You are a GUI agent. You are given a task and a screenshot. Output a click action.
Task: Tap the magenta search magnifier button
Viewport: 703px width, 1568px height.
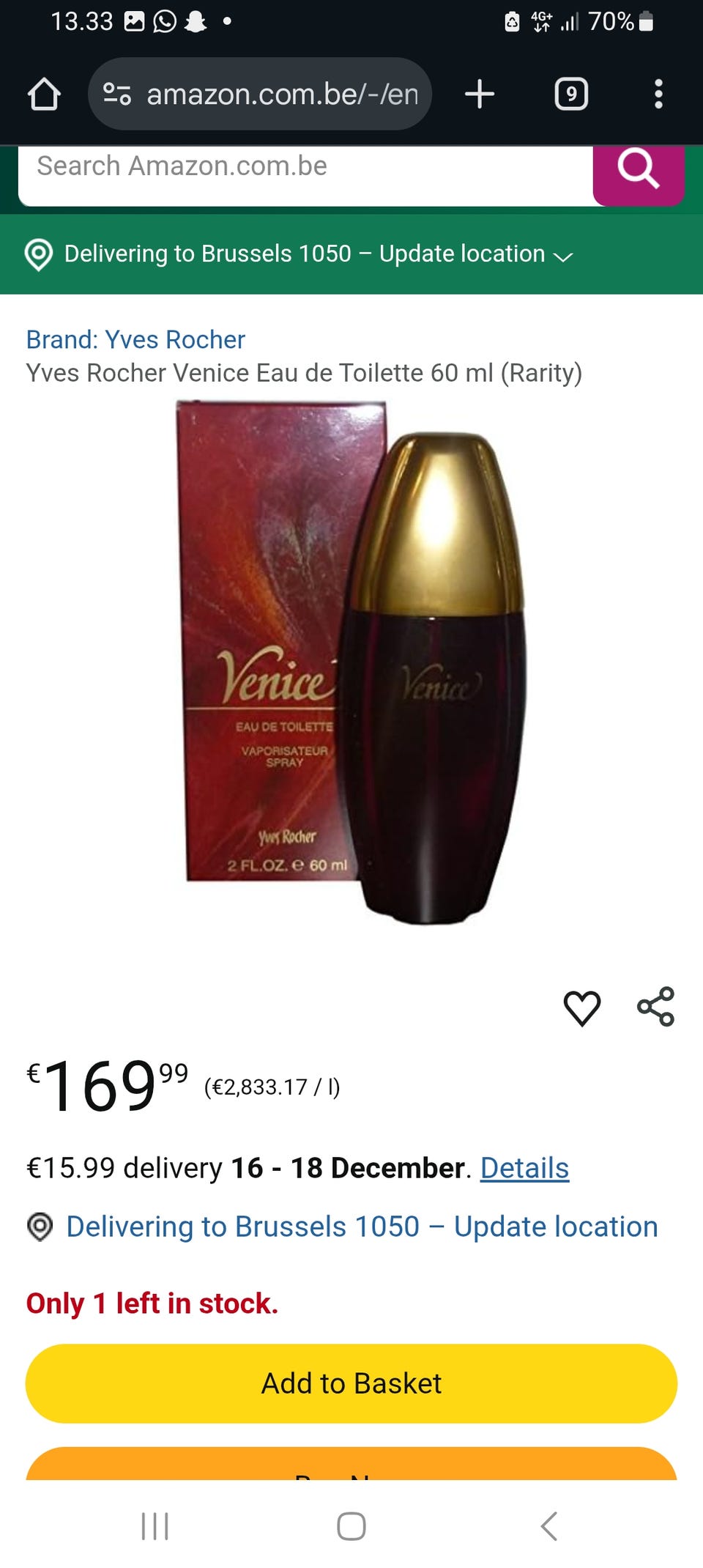[639, 170]
